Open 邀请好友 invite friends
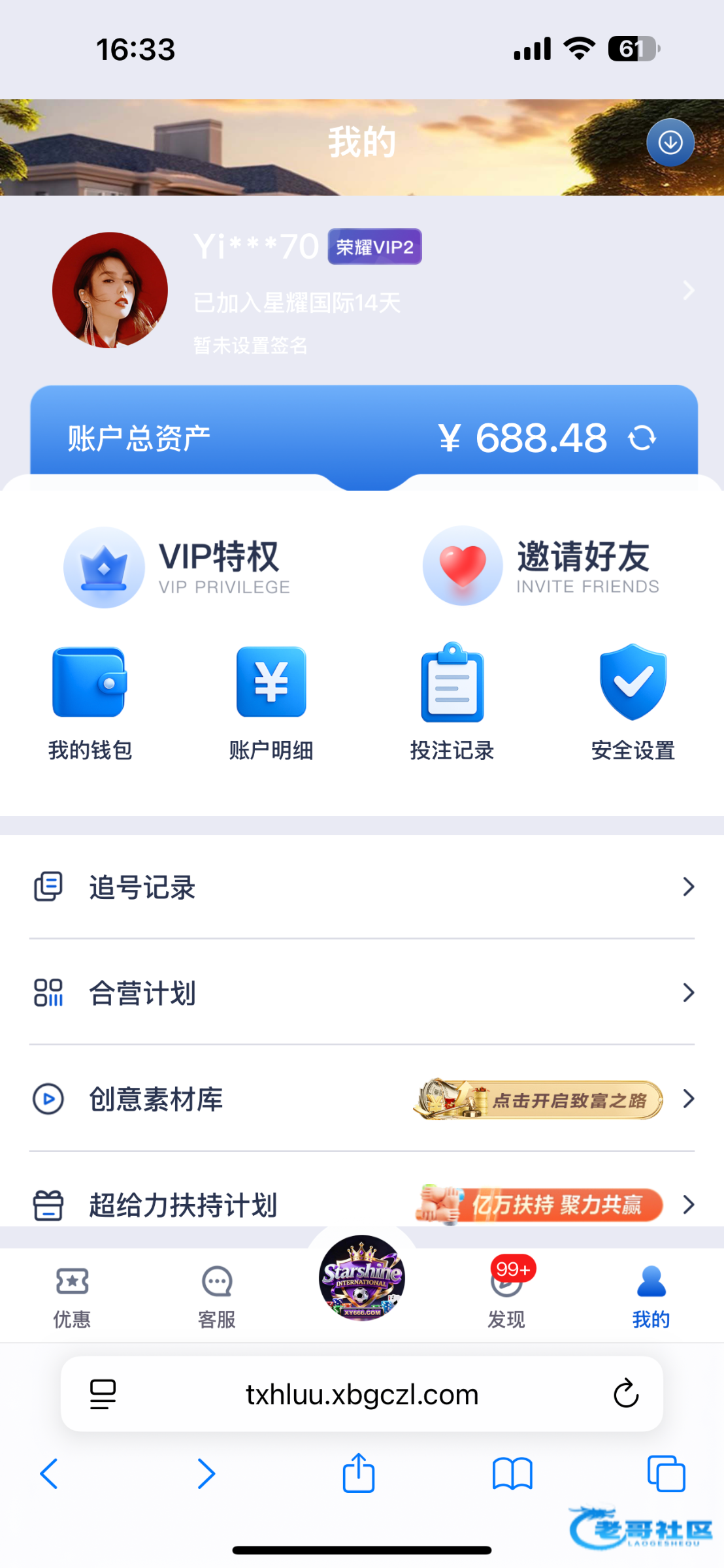This screenshot has width=724, height=1568. point(541,567)
